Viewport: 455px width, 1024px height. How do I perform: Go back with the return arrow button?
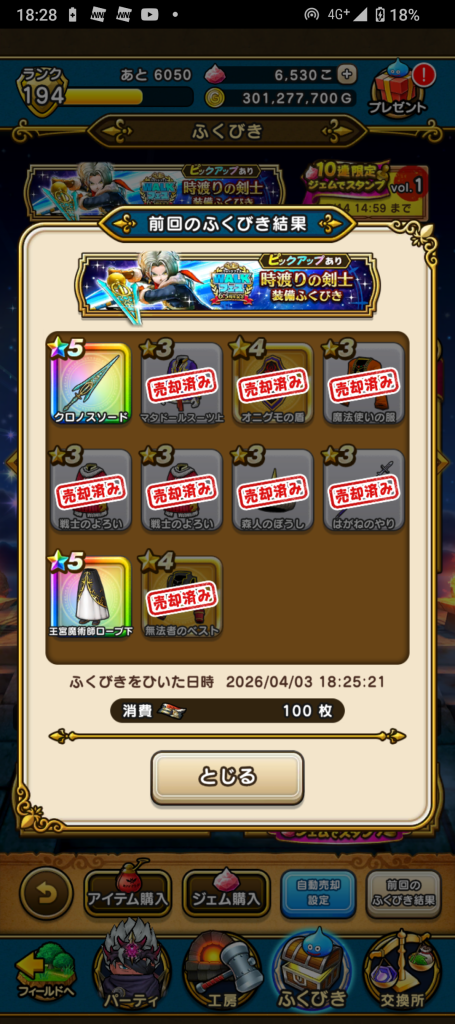click(x=46, y=893)
